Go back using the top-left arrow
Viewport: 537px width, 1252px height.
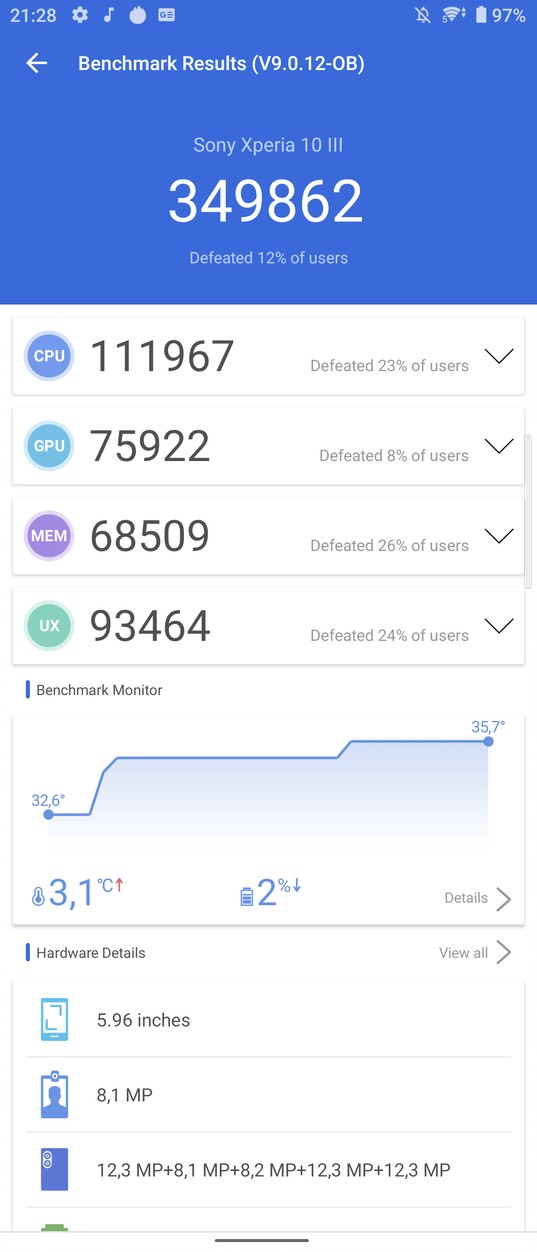pyautogui.click(x=37, y=64)
